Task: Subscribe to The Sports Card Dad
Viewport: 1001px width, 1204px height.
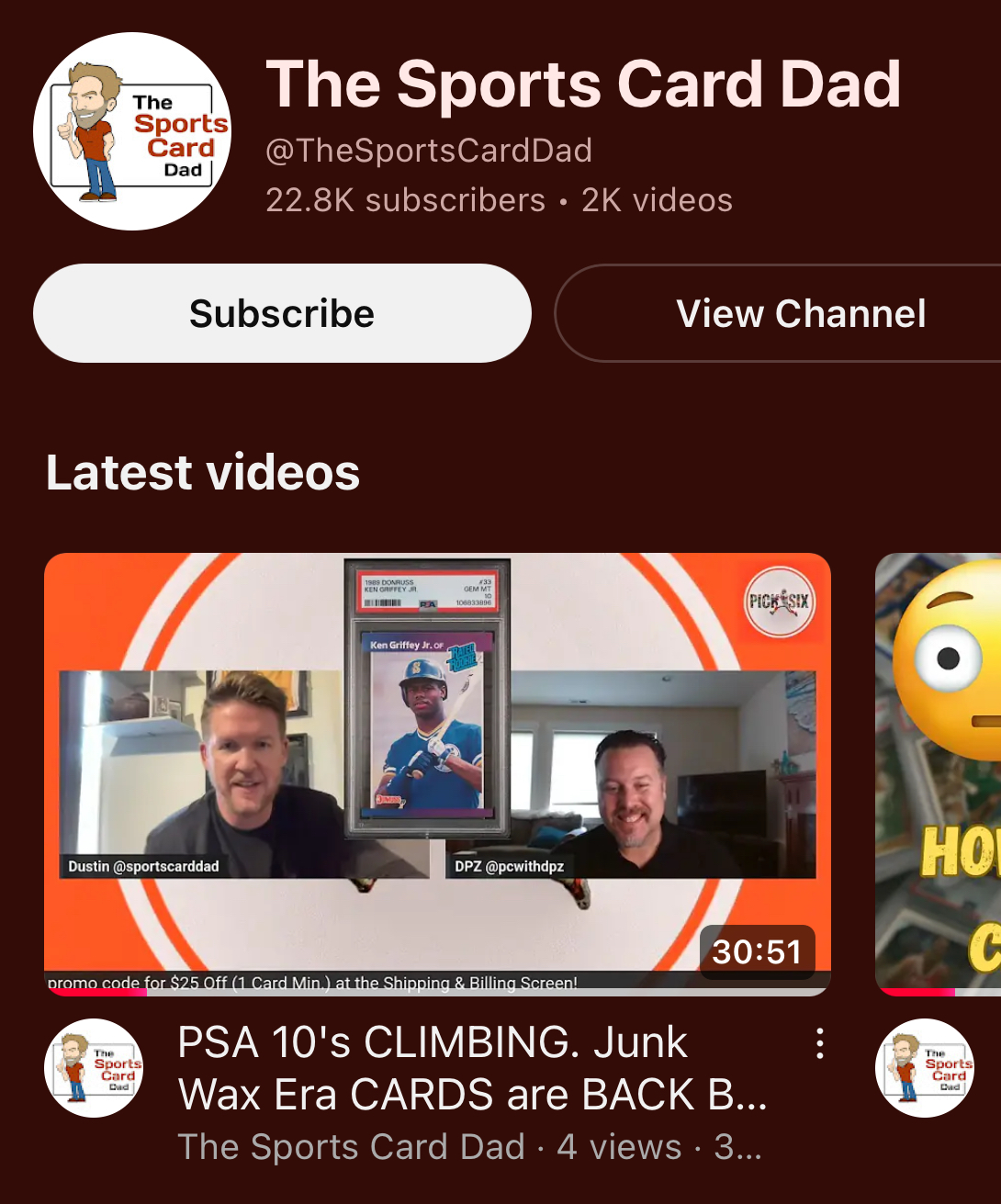Action: [x=282, y=313]
